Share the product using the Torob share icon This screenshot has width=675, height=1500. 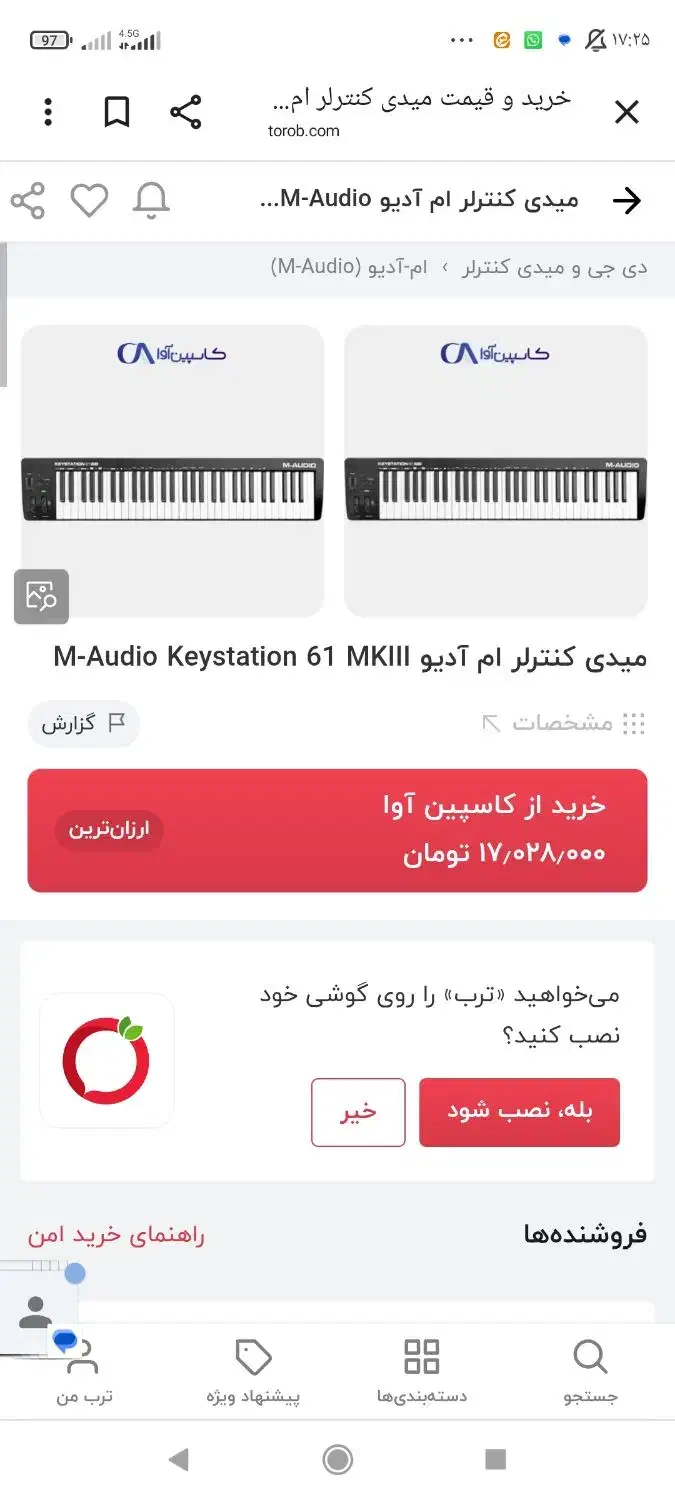28,201
